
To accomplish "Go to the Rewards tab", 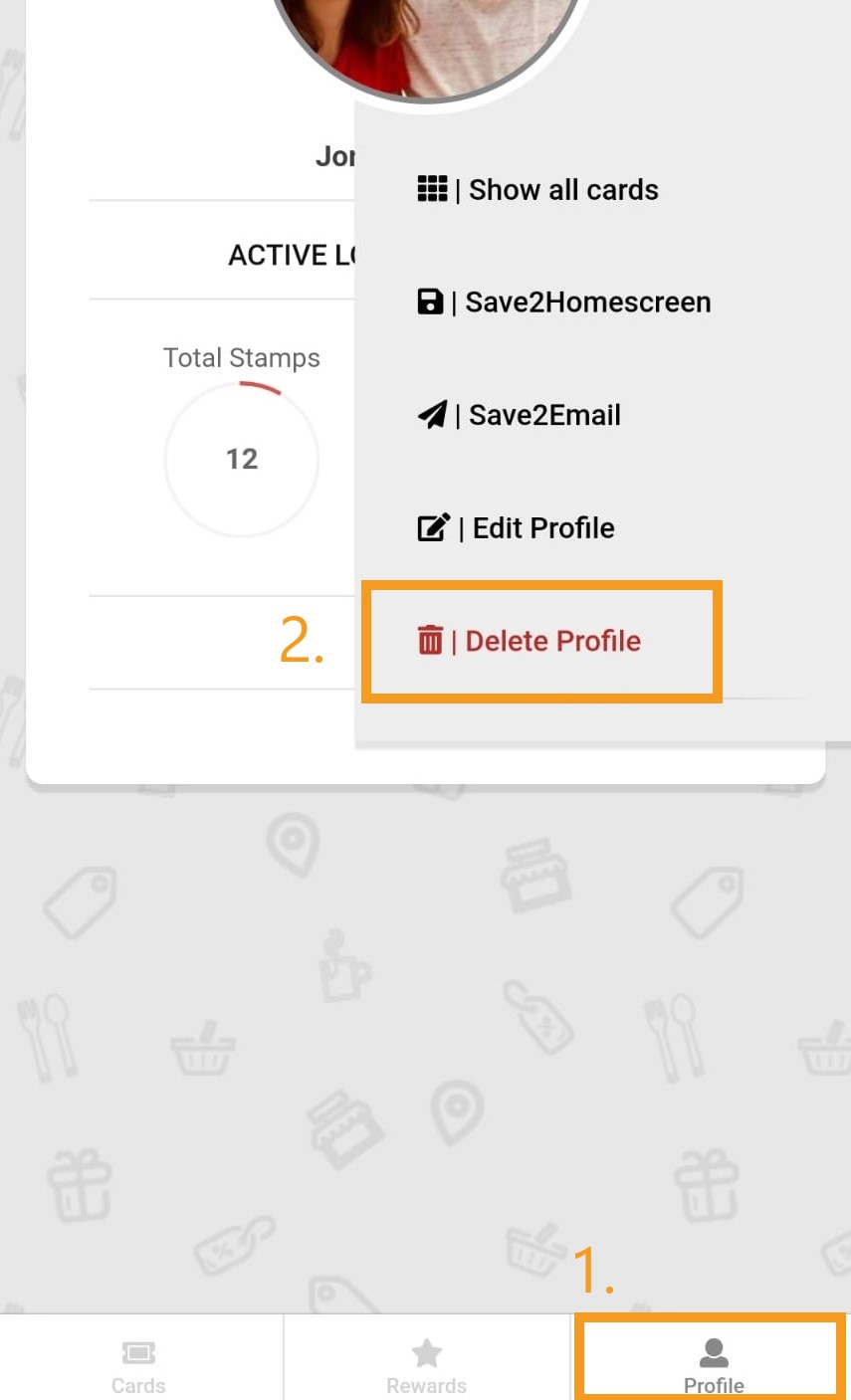I will pyautogui.click(x=426, y=1366).
